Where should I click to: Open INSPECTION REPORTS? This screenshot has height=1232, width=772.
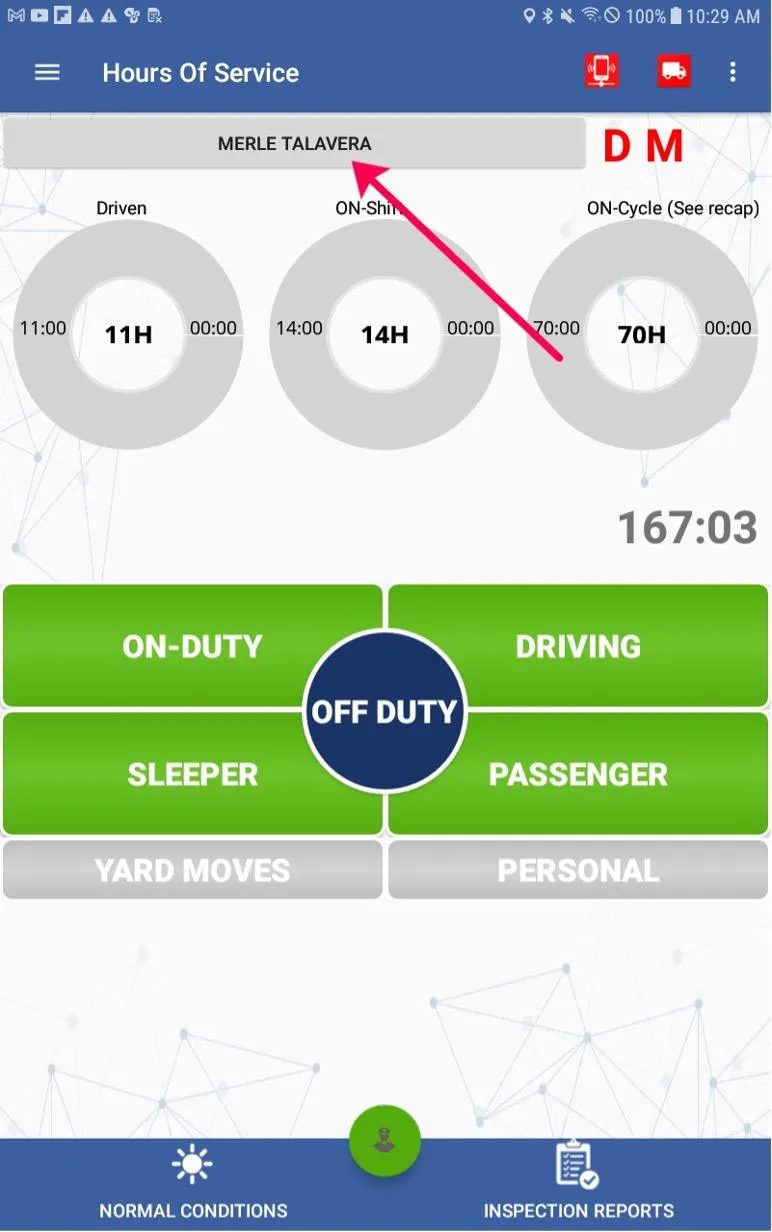point(578,1182)
